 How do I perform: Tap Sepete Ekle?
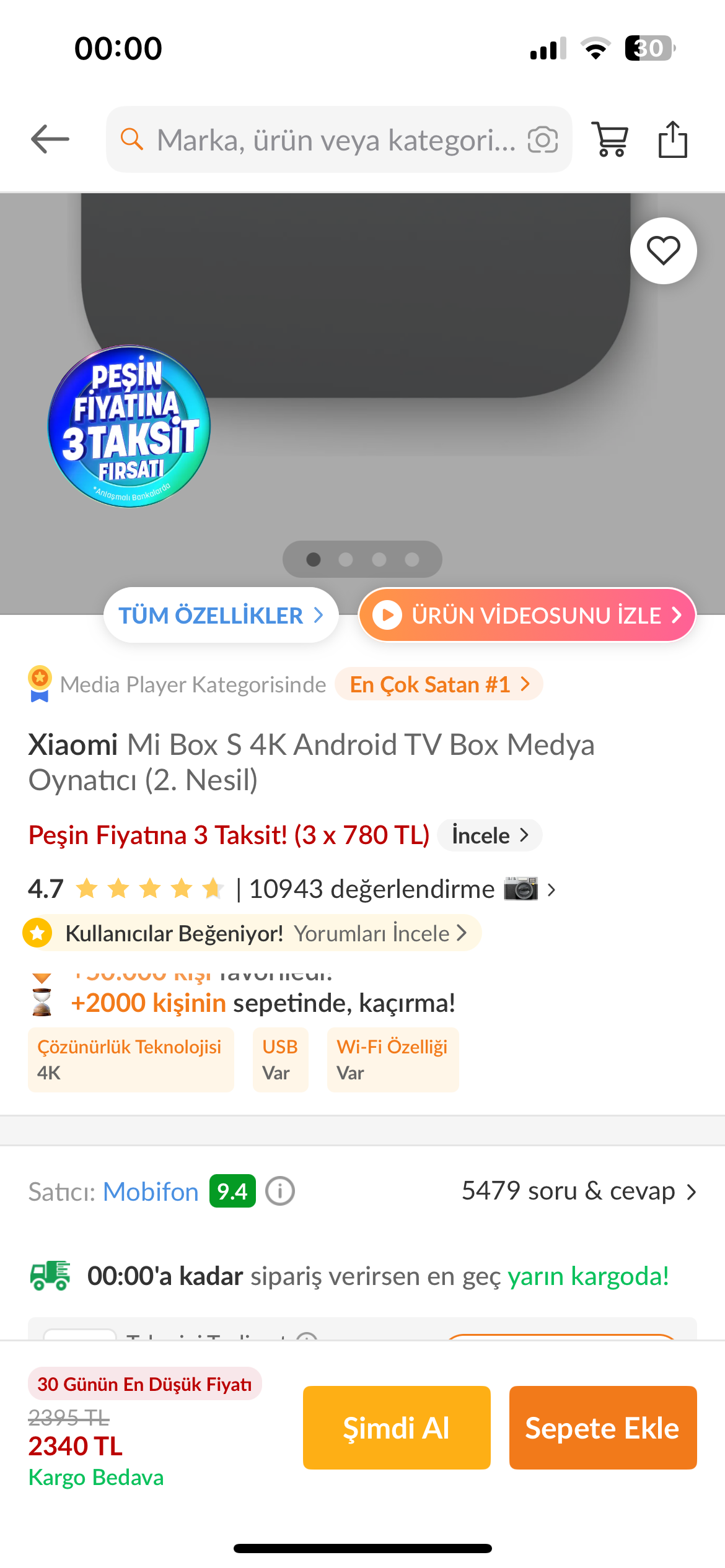coord(602,1427)
